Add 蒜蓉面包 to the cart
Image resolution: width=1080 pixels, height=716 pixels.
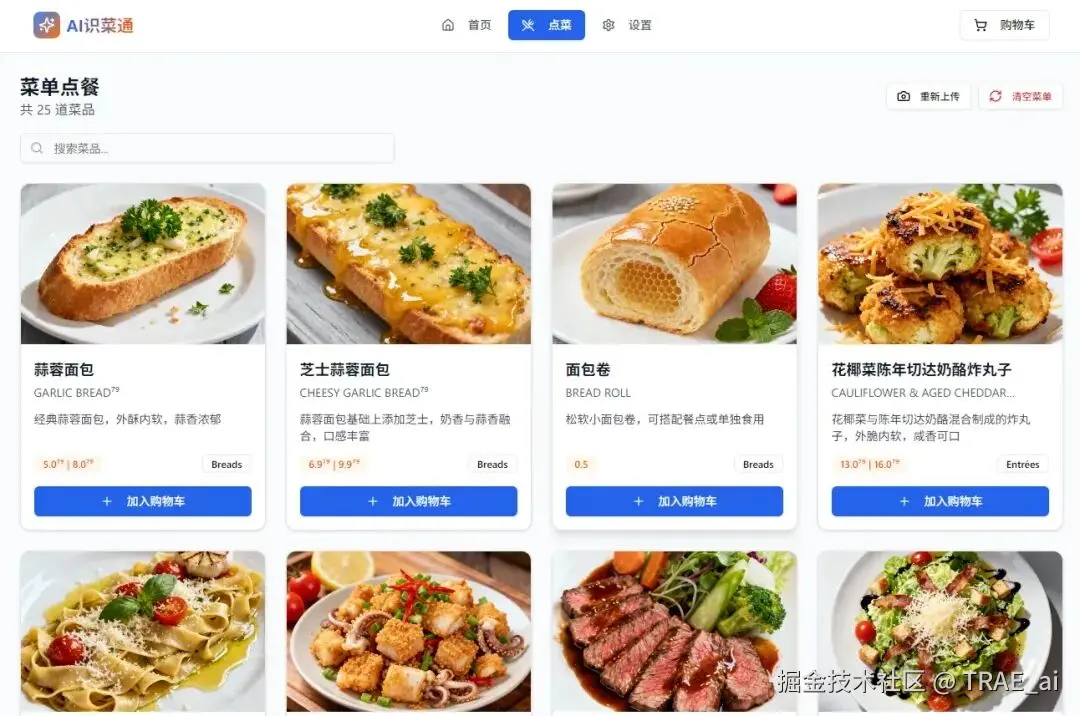(x=143, y=501)
